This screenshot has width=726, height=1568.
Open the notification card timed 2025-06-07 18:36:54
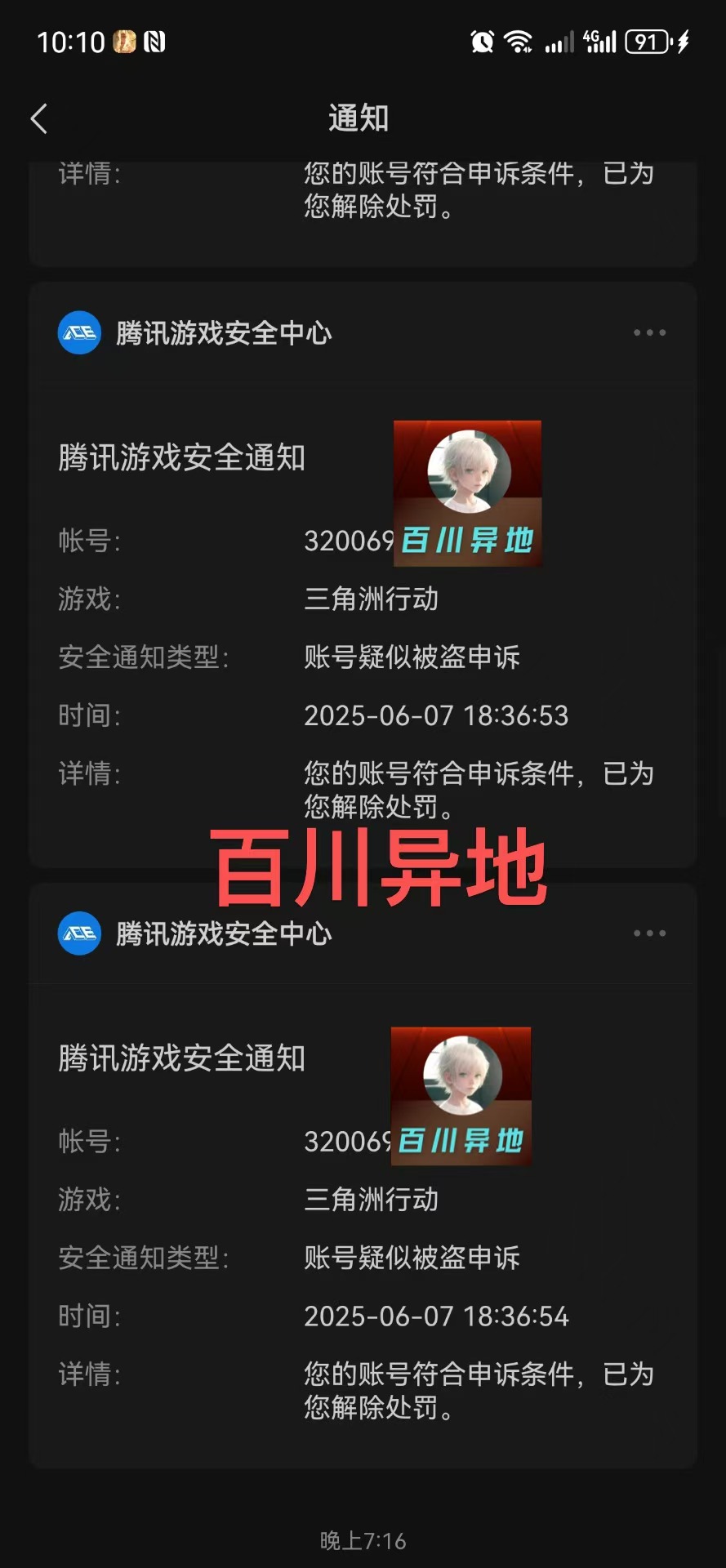363,1175
